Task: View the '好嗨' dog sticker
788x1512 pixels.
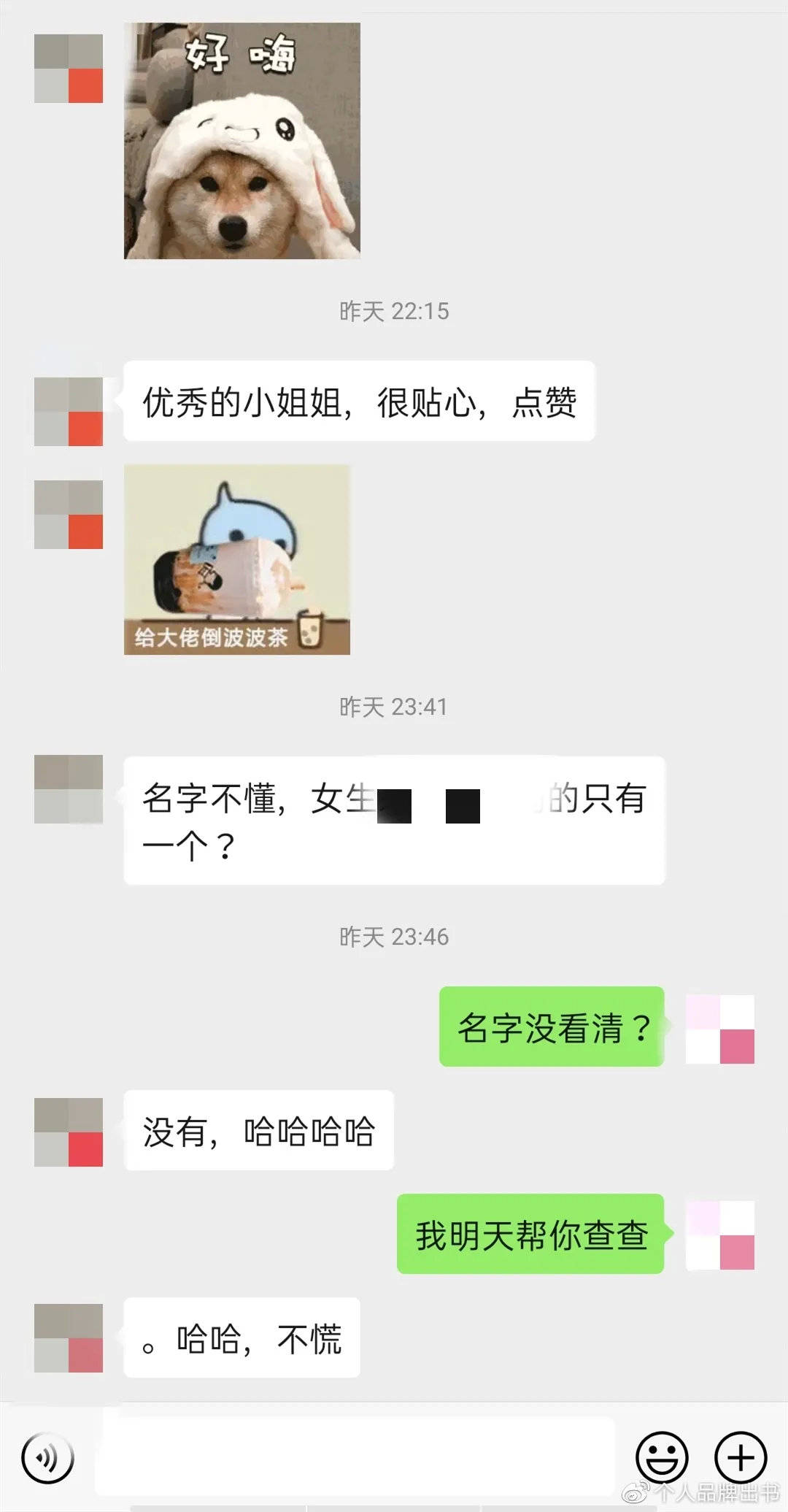Action: pyautogui.click(x=242, y=141)
